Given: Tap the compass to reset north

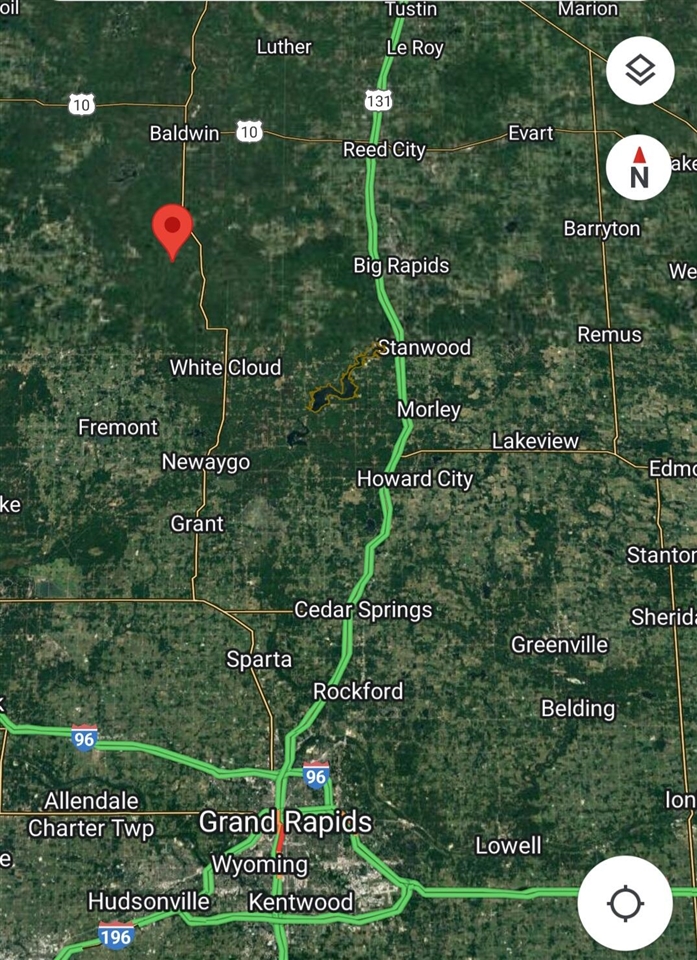Looking at the screenshot, I should (639, 168).
